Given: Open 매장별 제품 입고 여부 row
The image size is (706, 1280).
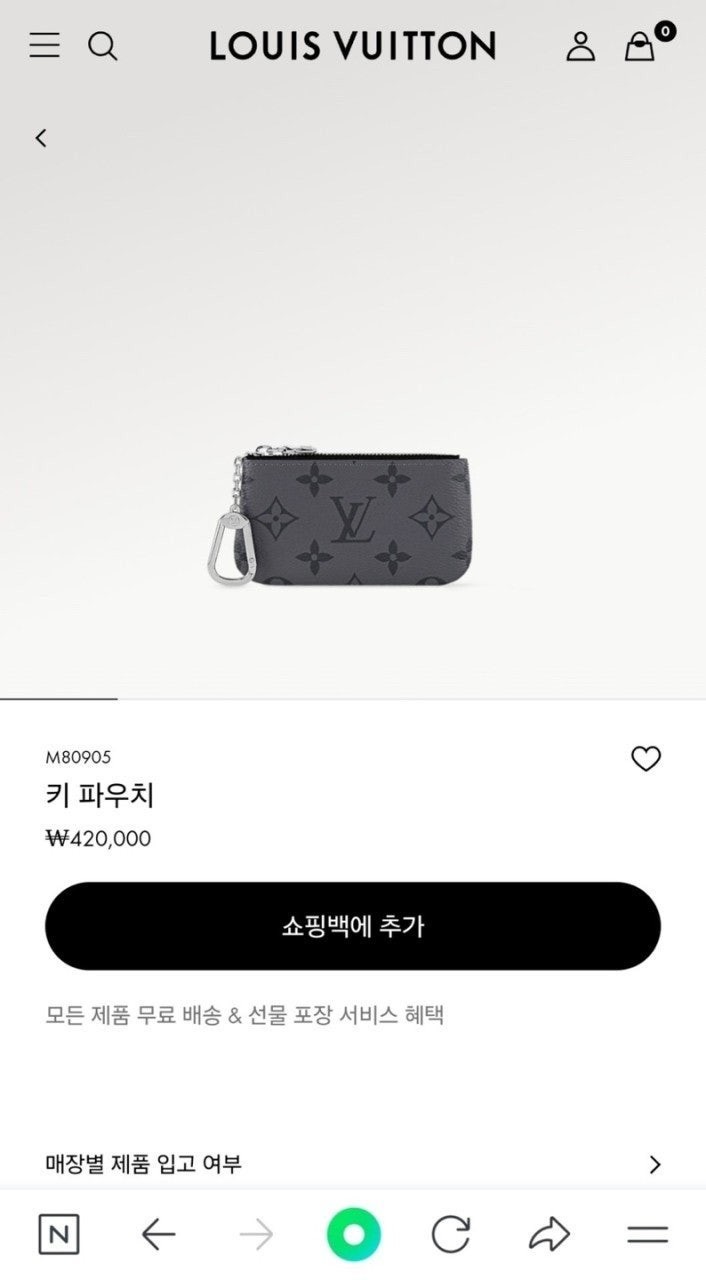Looking at the screenshot, I should pos(353,1164).
